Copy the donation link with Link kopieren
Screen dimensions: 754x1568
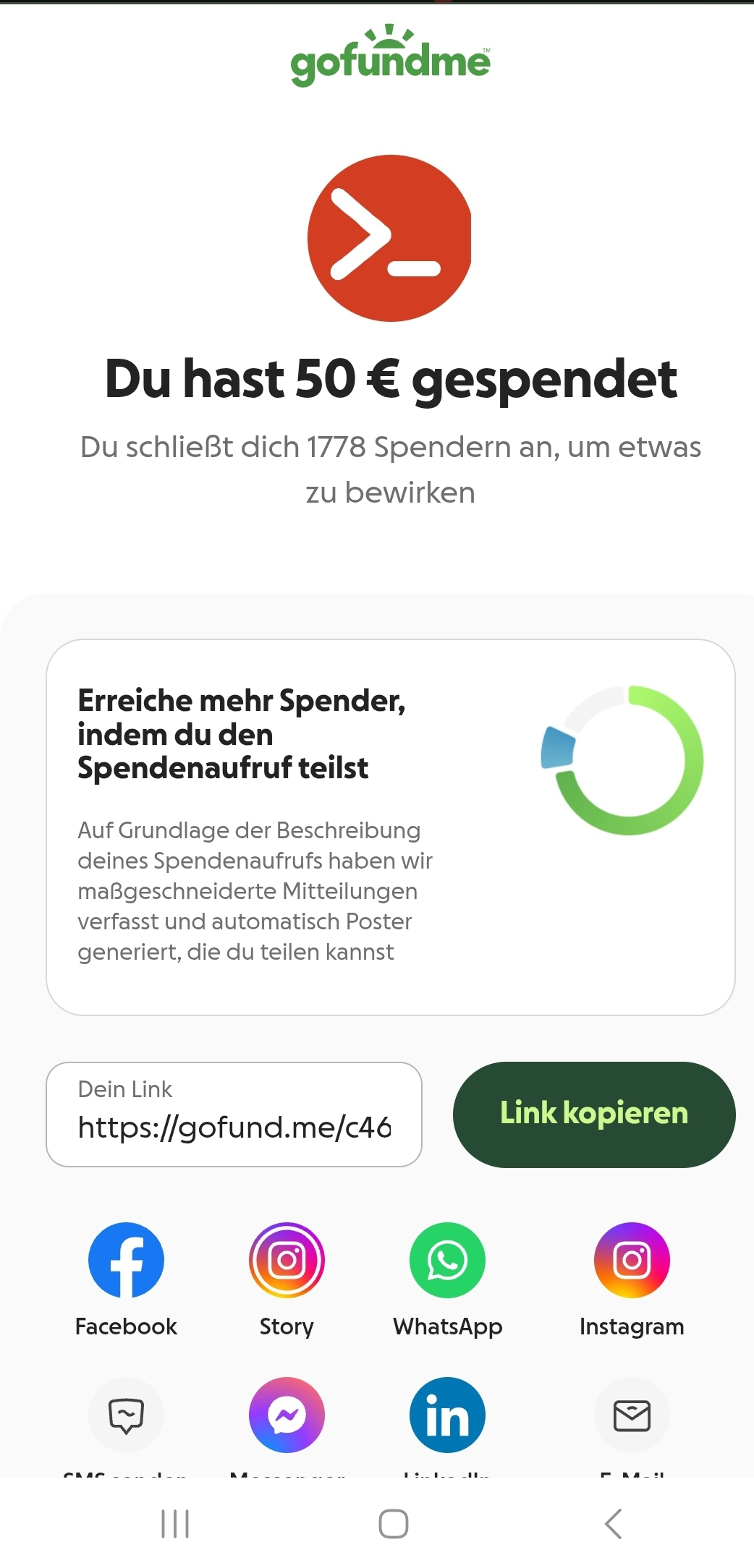pyautogui.click(x=593, y=1114)
